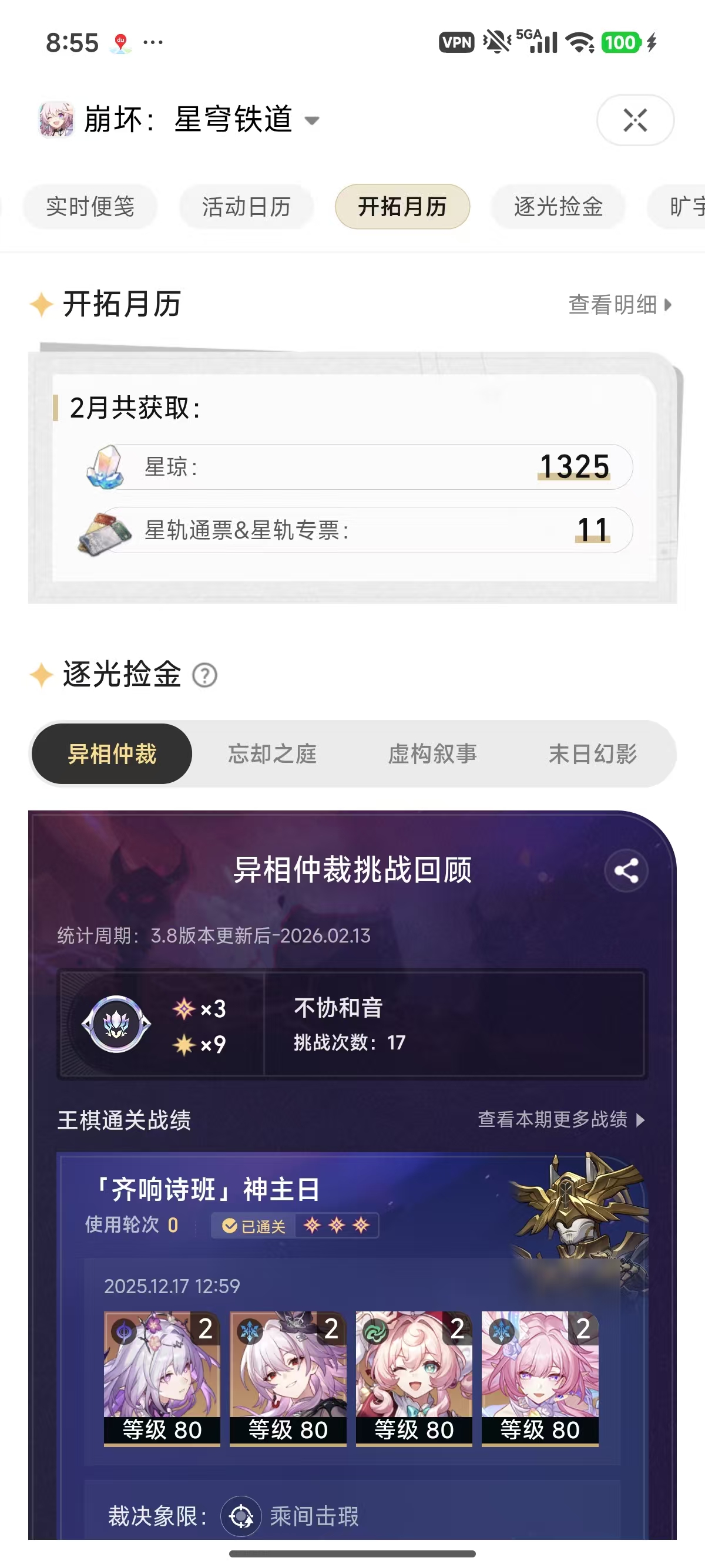Open 查看本期更多战绩

[x=560, y=1119]
